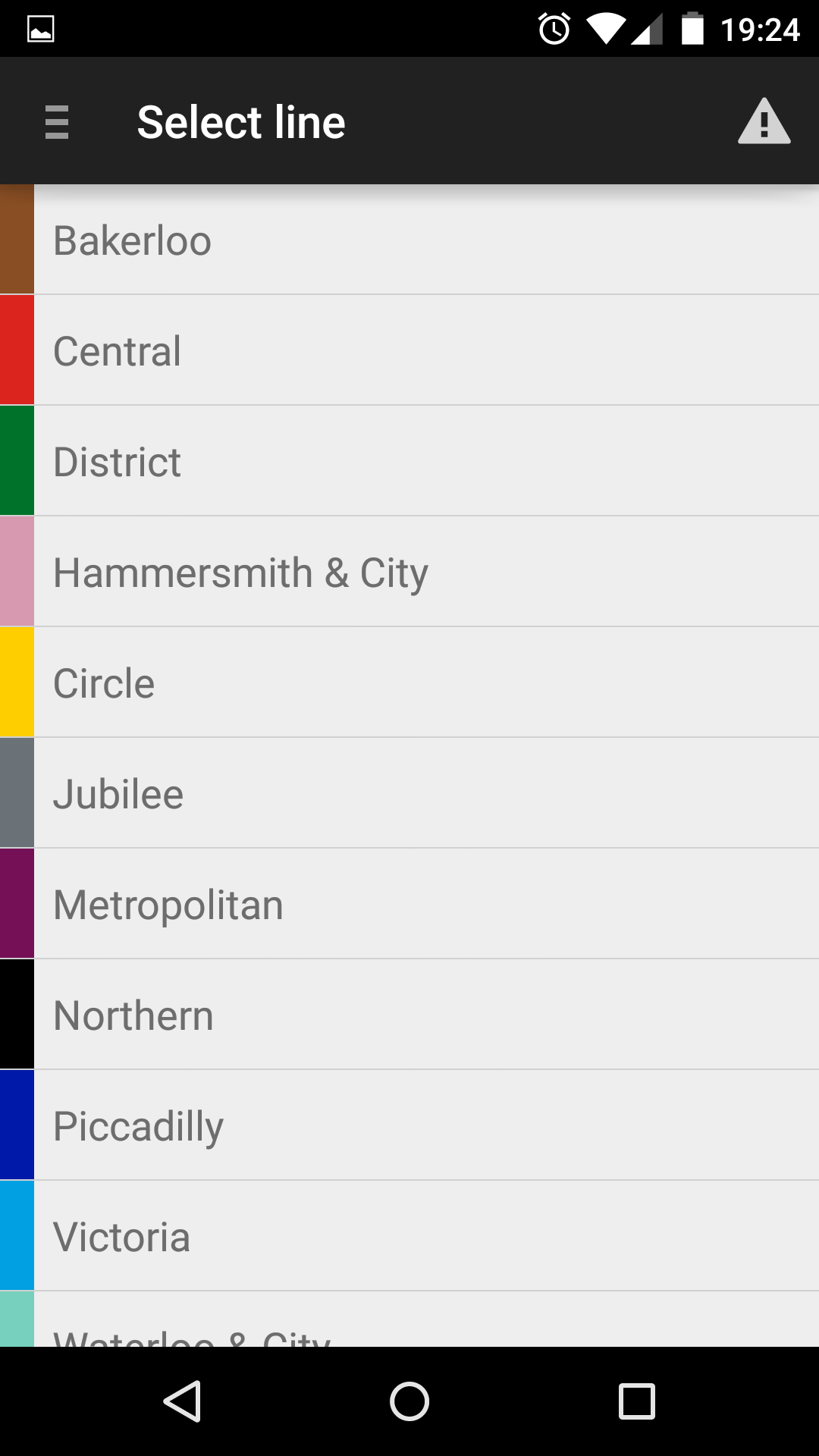Tap the Android home circle button
The width and height of the screenshot is (819, 1456).
coord(409,1401)
